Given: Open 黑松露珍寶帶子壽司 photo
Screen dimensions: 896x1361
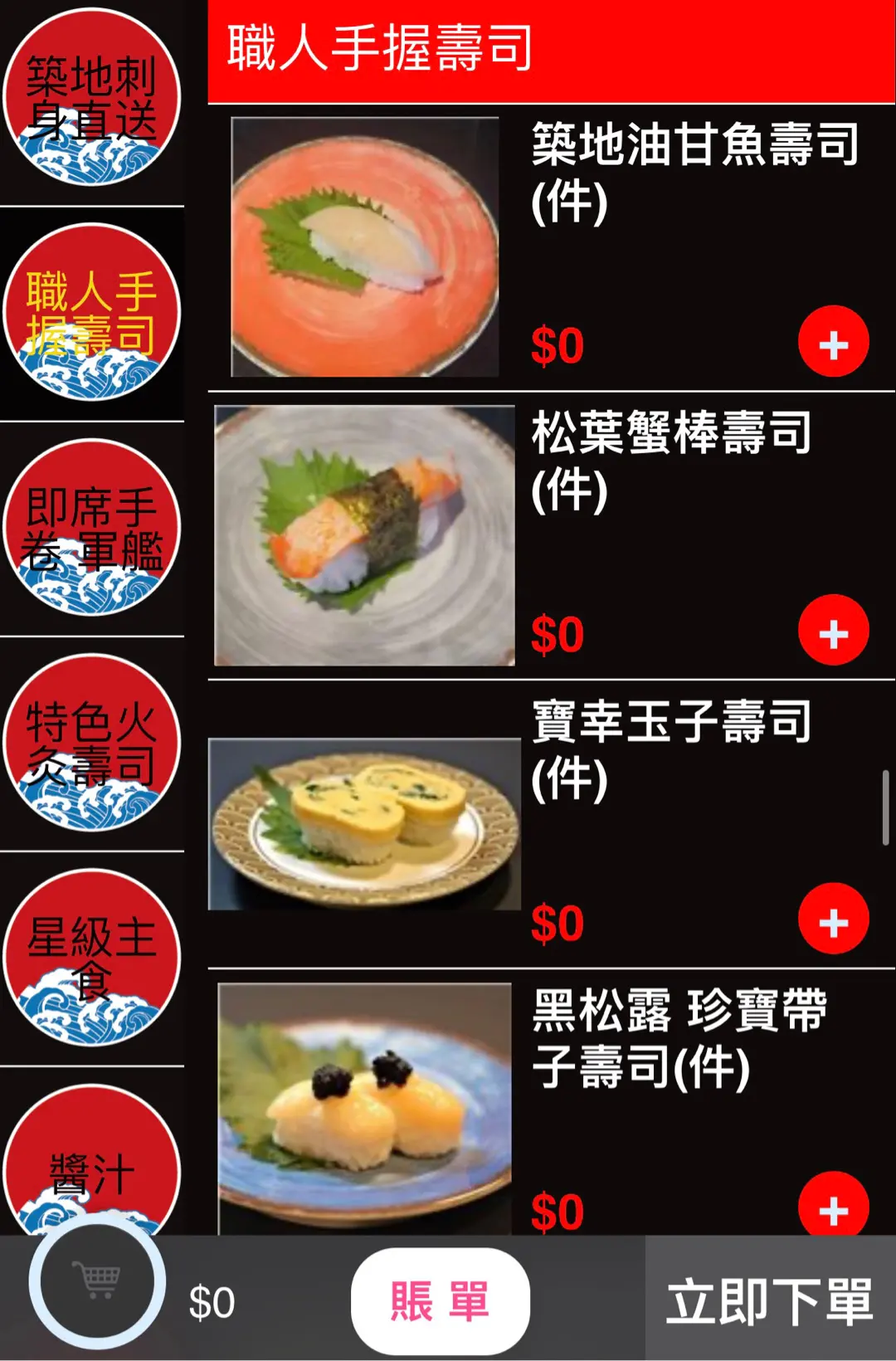Looking at the screenshot, I should 365,1108.
